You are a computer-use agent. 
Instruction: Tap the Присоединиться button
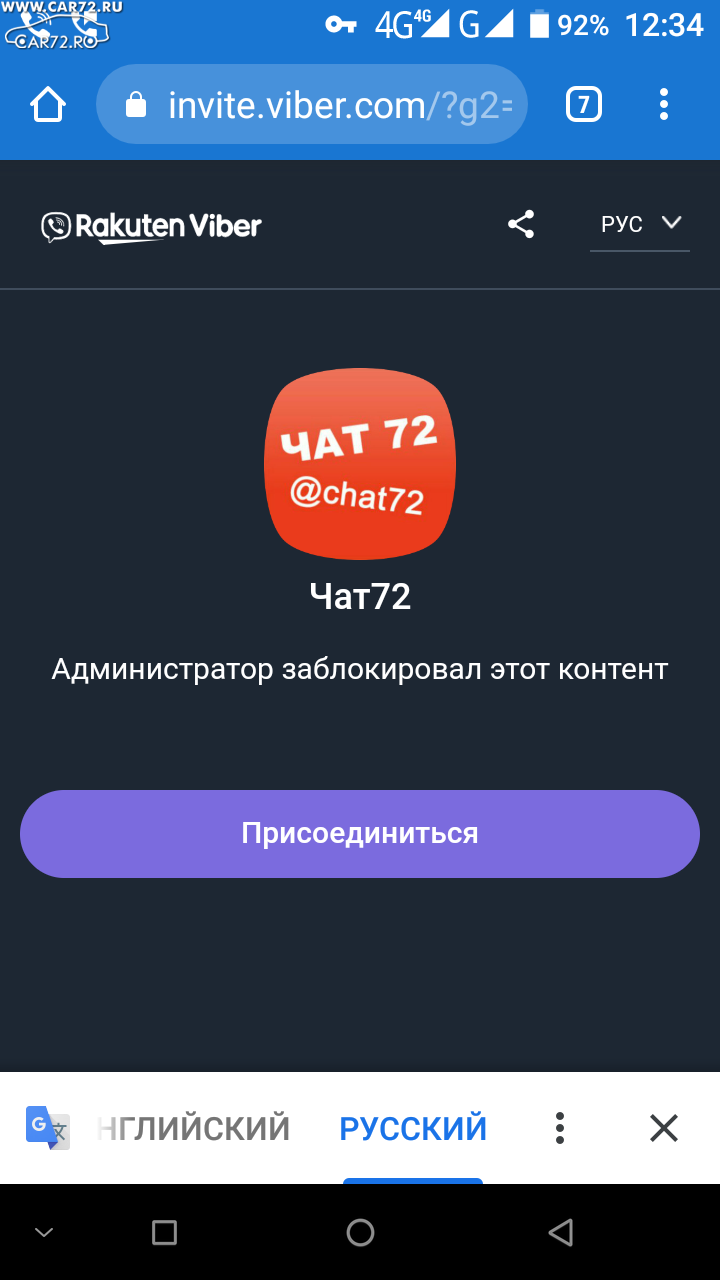point(360,834)
